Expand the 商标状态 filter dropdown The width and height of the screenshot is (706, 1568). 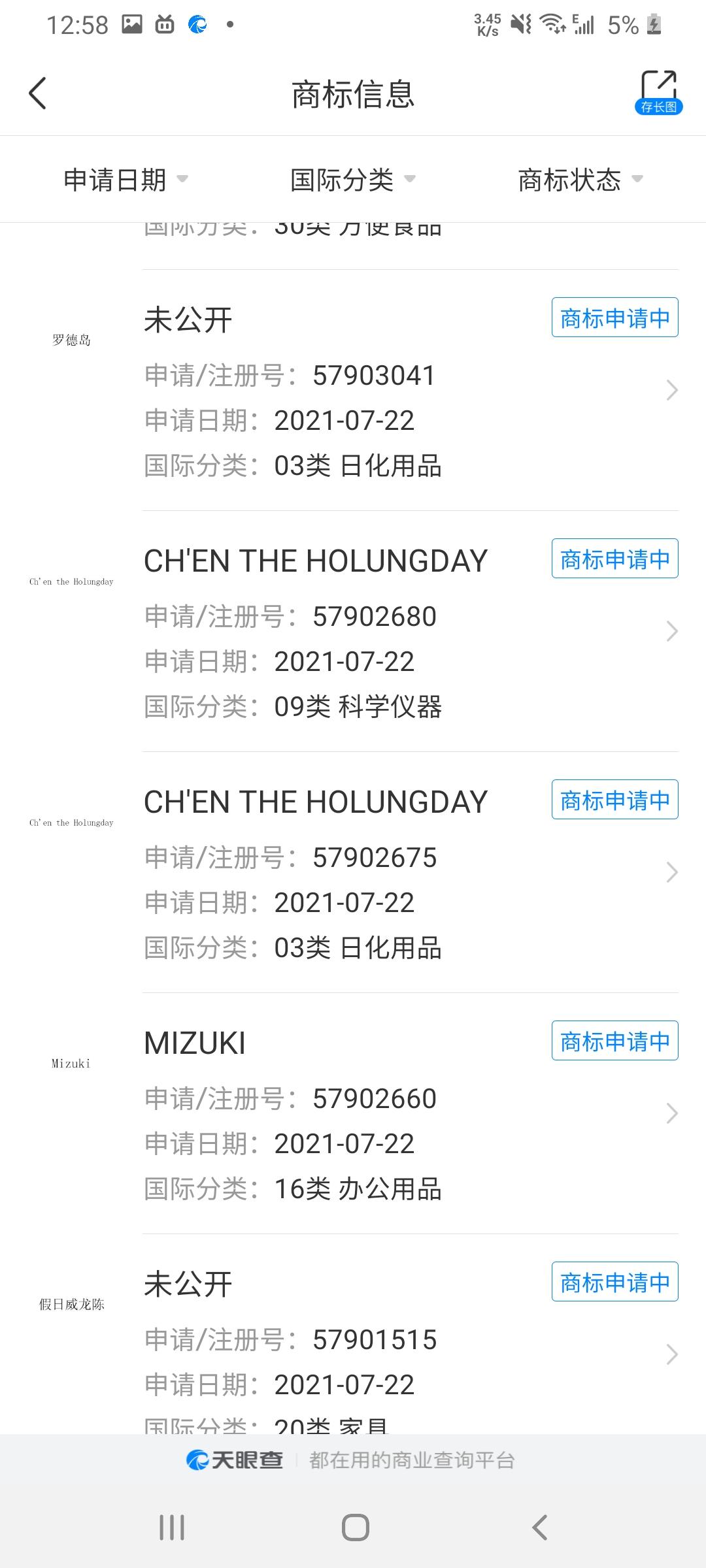[x=580, y=180]
